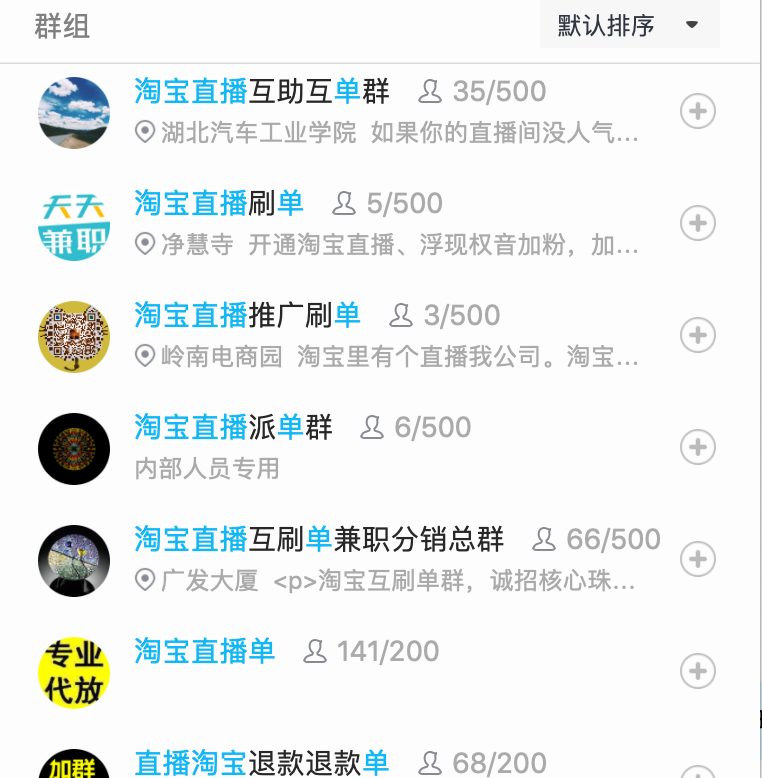Join 淘宝直播派单群 using its plus icon

click(x=697, y=447)
